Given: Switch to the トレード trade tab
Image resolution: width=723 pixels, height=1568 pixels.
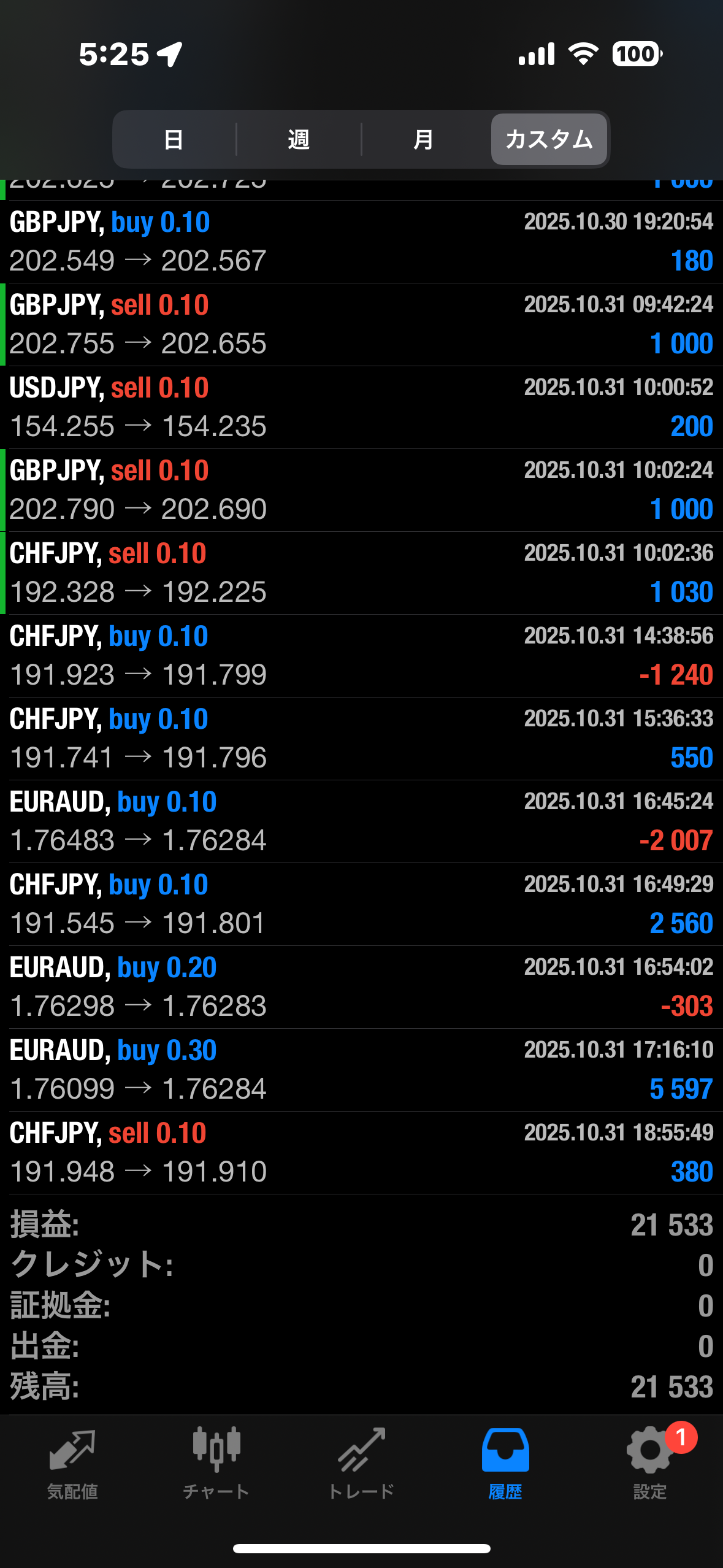Looking at the screenshot, I should (x=361, y=1464).
